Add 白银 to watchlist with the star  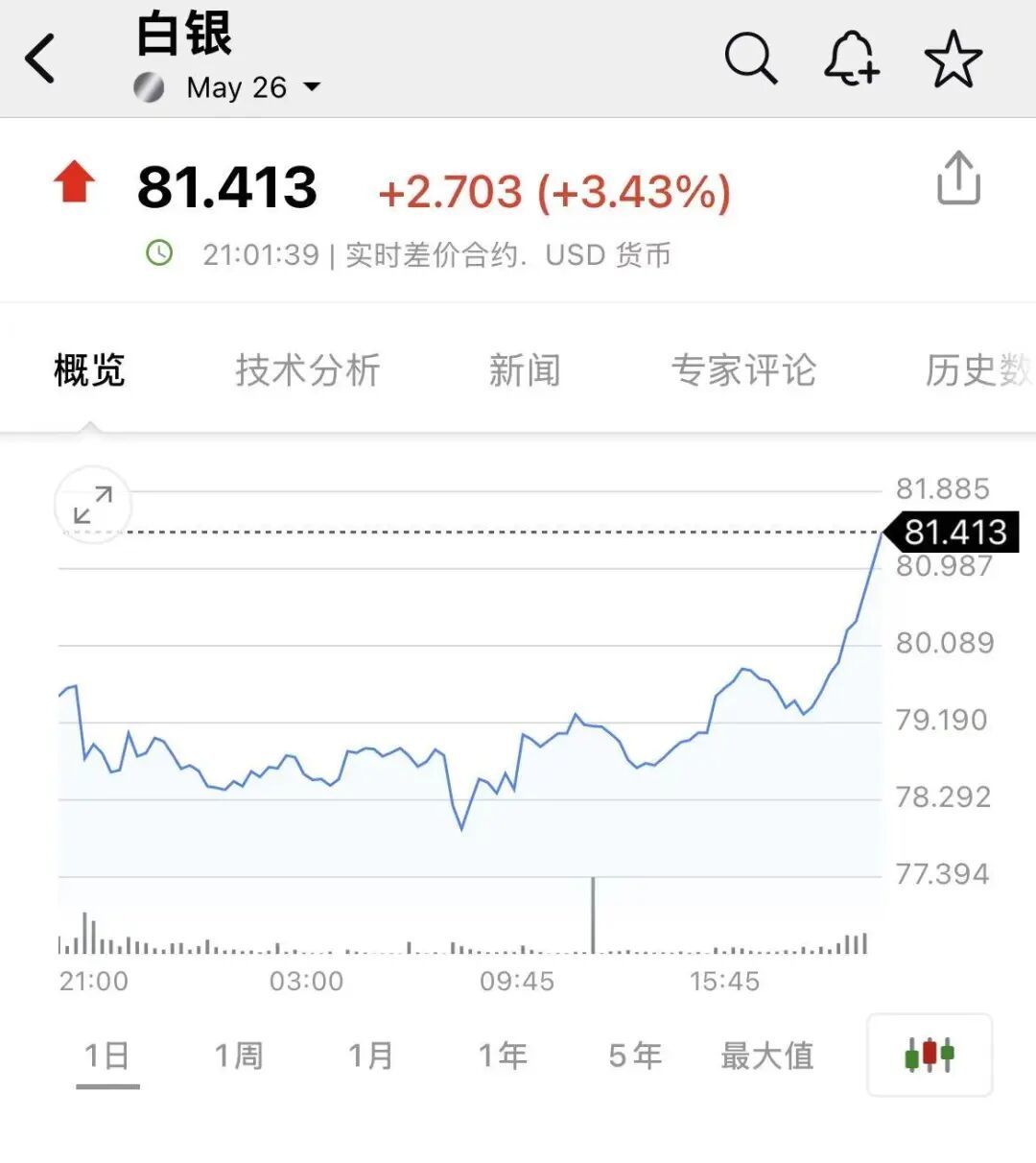tap(953, 59)
